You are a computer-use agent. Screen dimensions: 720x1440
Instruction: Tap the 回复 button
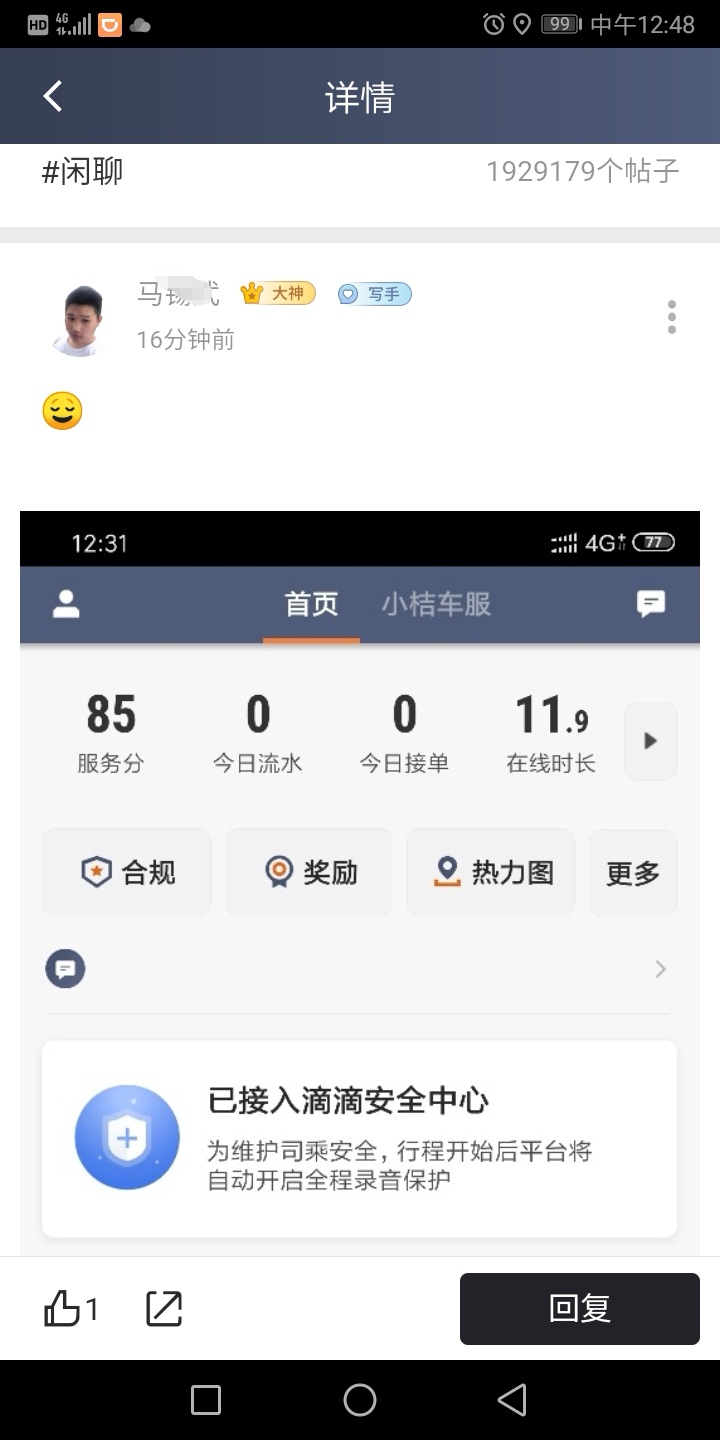[579, 1308]
